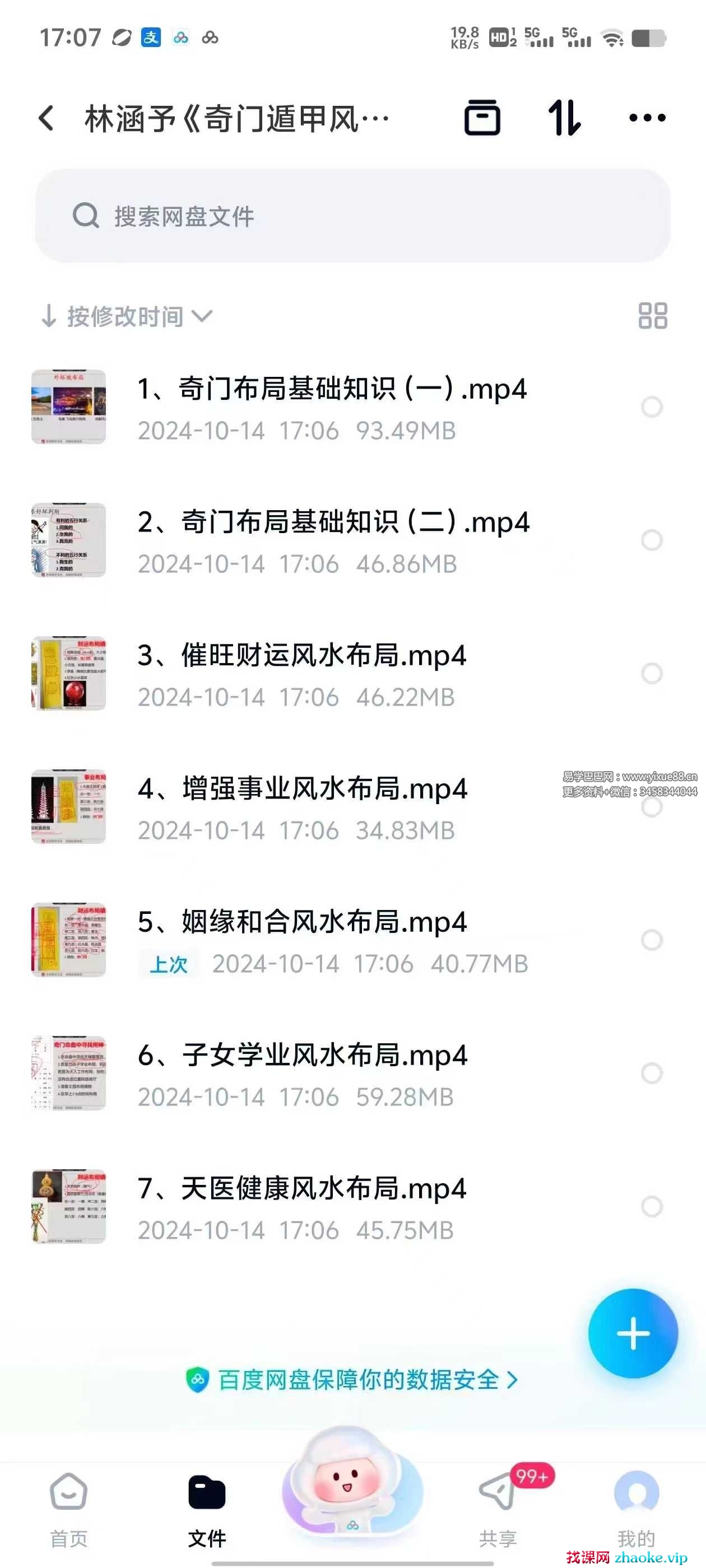
Task: Open the transfer list arrows icon
Action: 564,118
